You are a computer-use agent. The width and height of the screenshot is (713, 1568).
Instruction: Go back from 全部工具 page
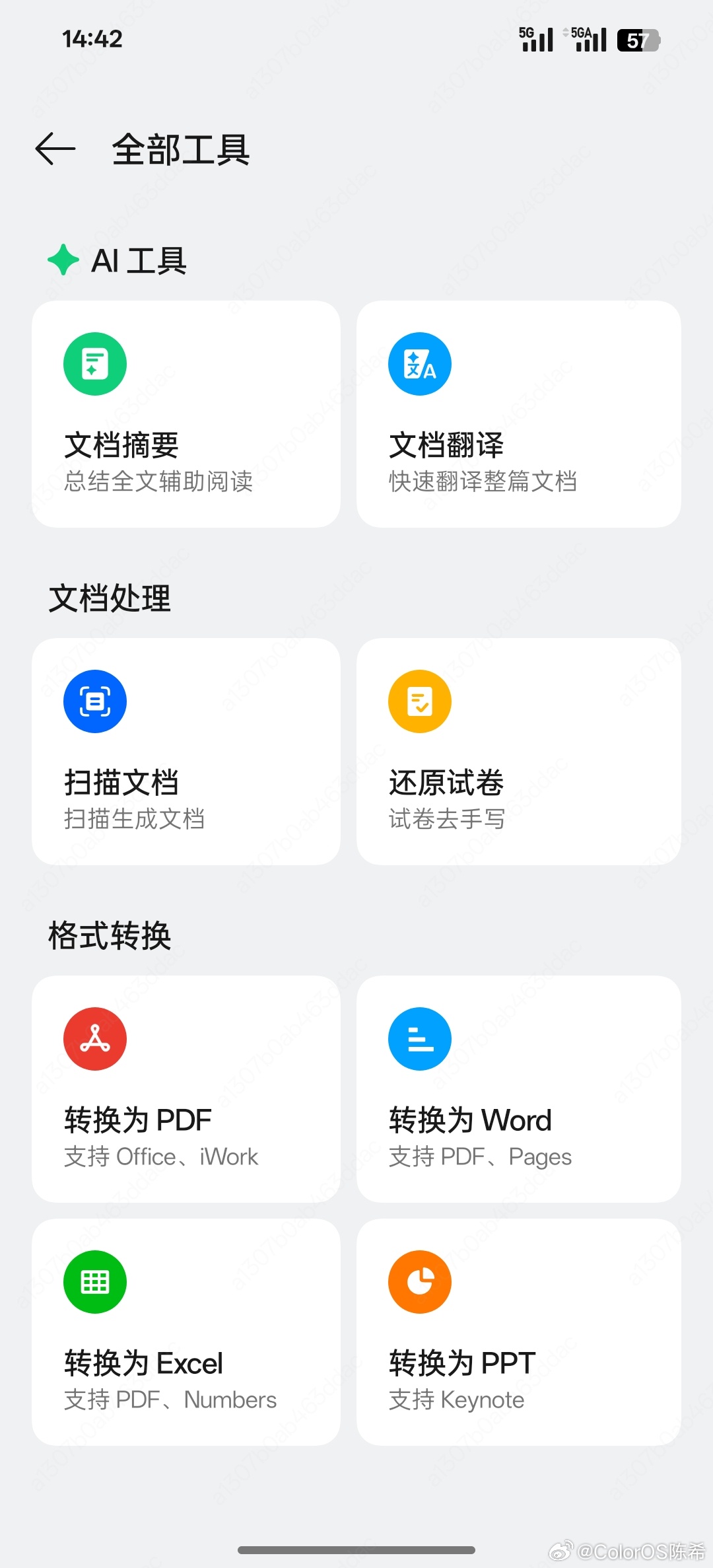pos(55,149)
